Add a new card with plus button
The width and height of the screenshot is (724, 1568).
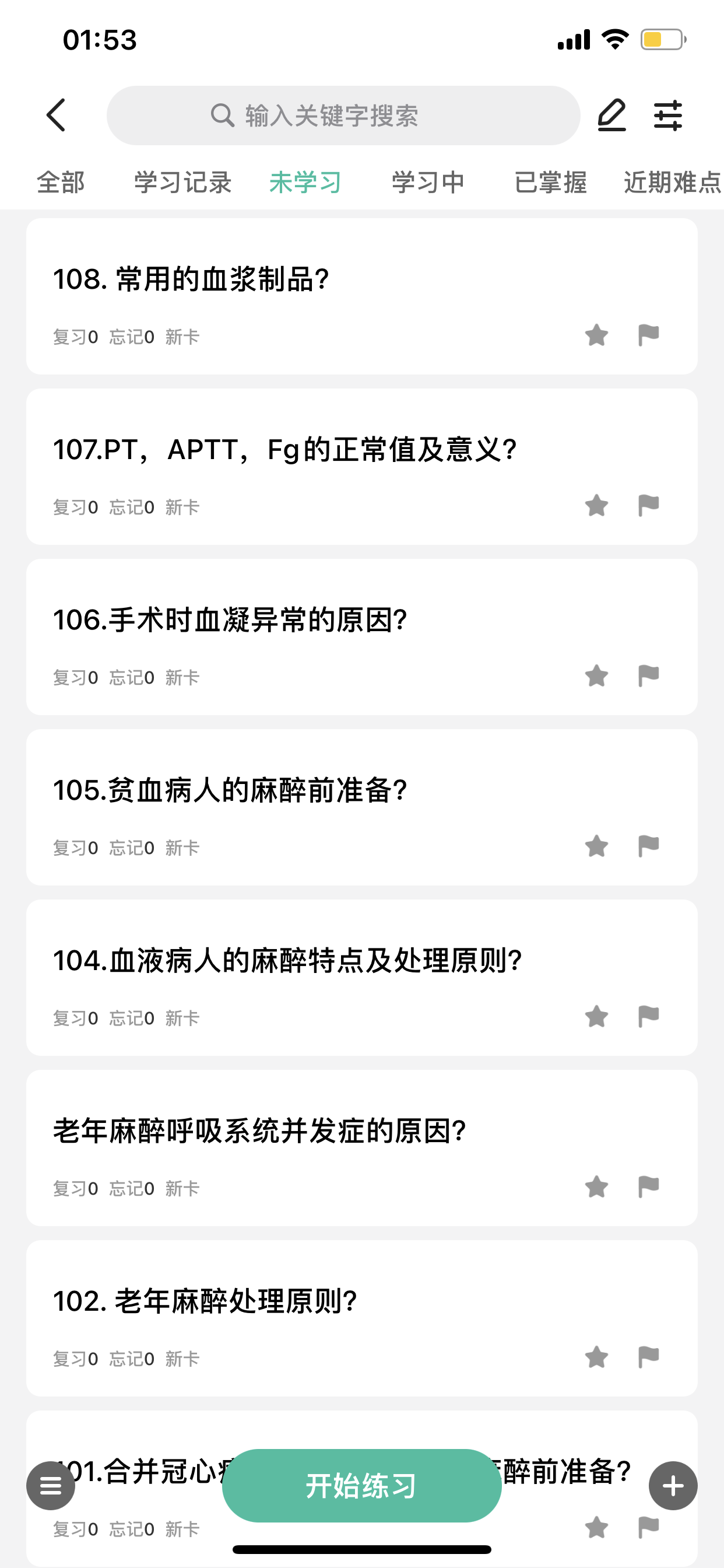point(673,1486)
